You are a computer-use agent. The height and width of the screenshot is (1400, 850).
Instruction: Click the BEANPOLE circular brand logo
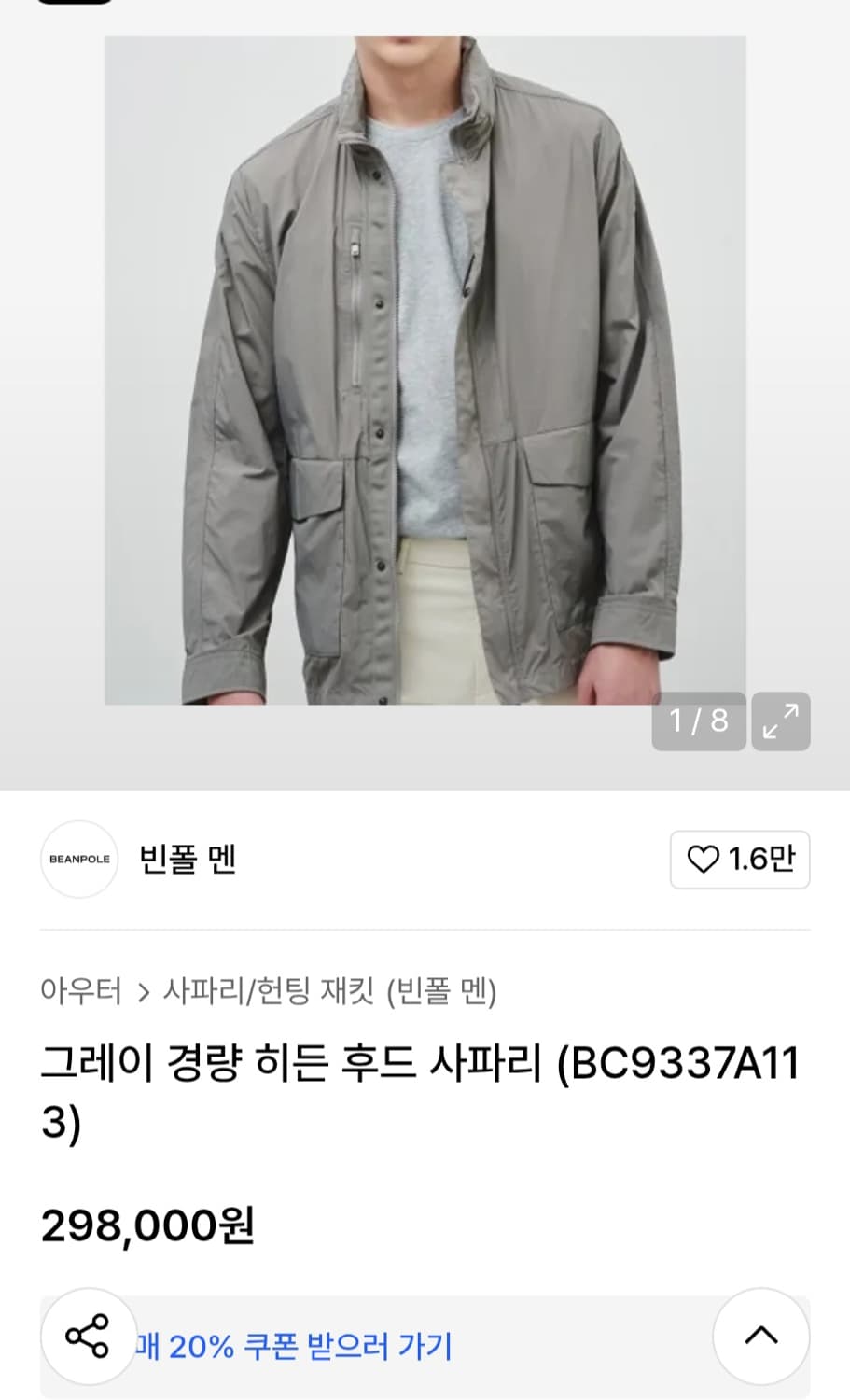pos(79,860)
